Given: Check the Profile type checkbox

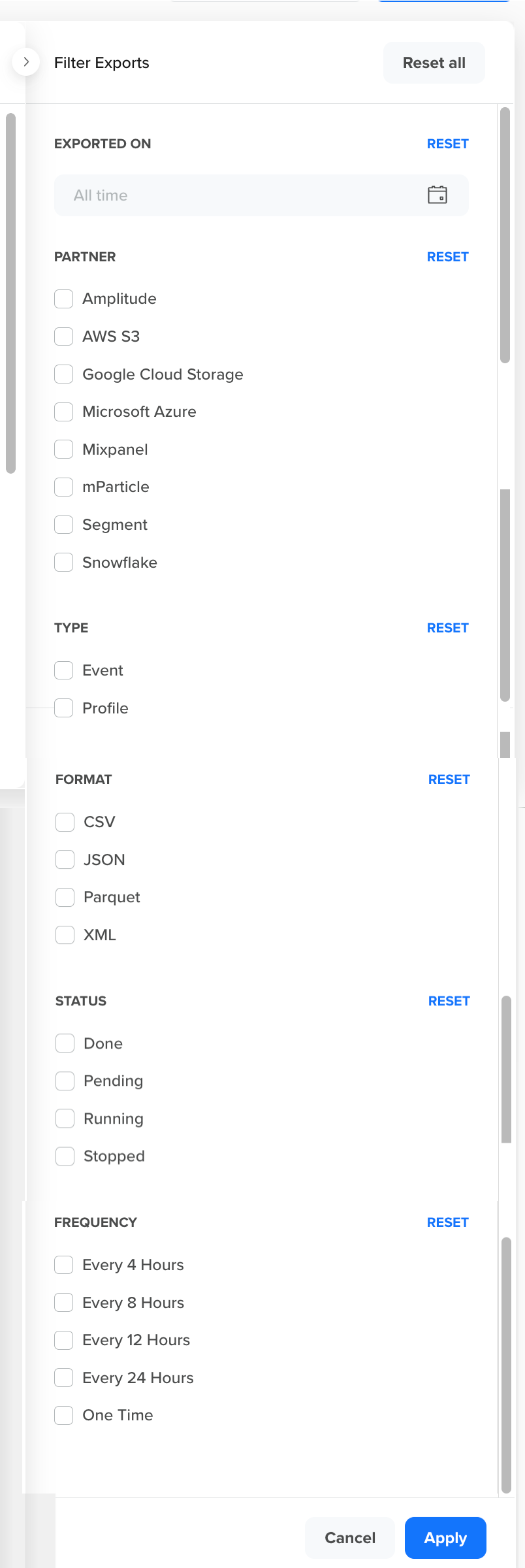Looking at the screenshot, I should tap(63, 708).
